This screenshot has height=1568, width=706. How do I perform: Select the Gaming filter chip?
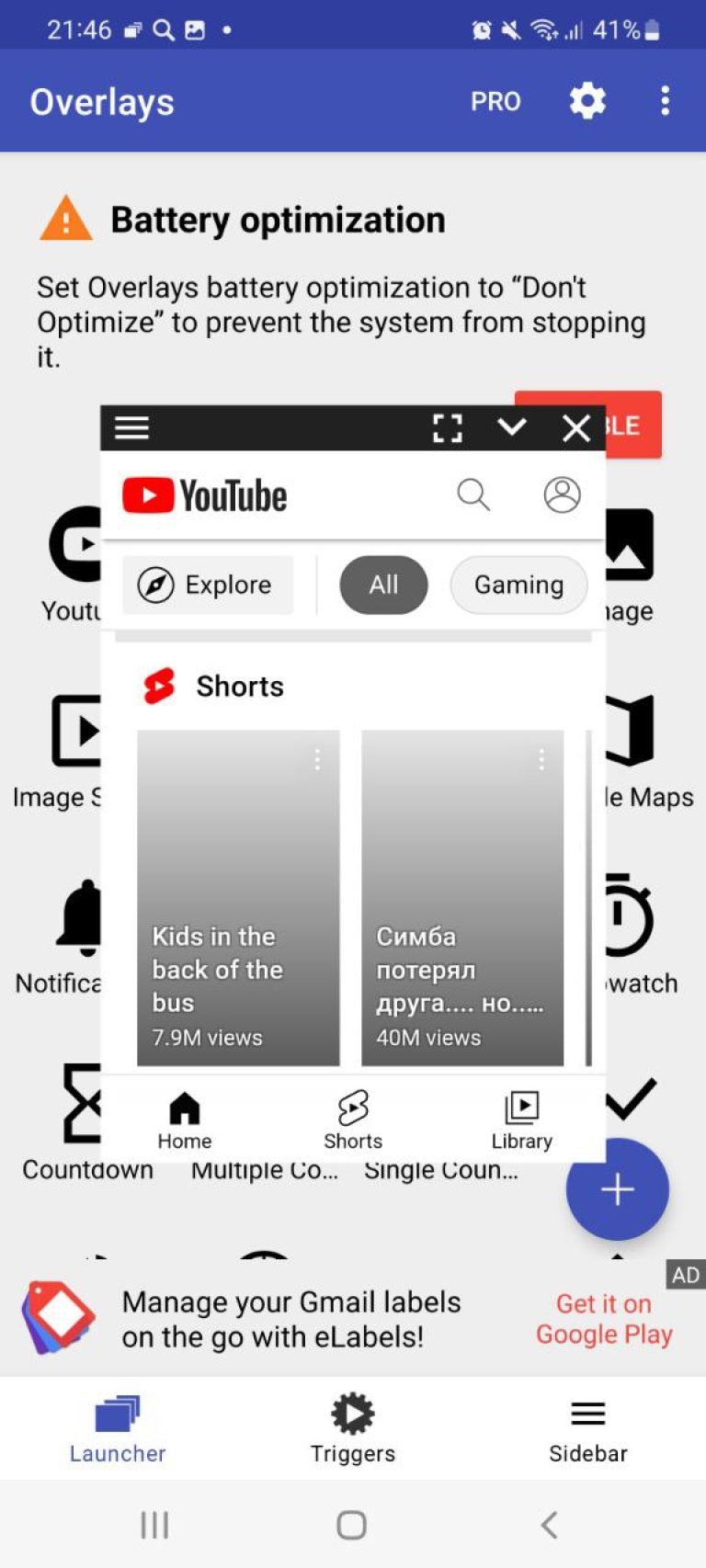(x=518, y=585)
